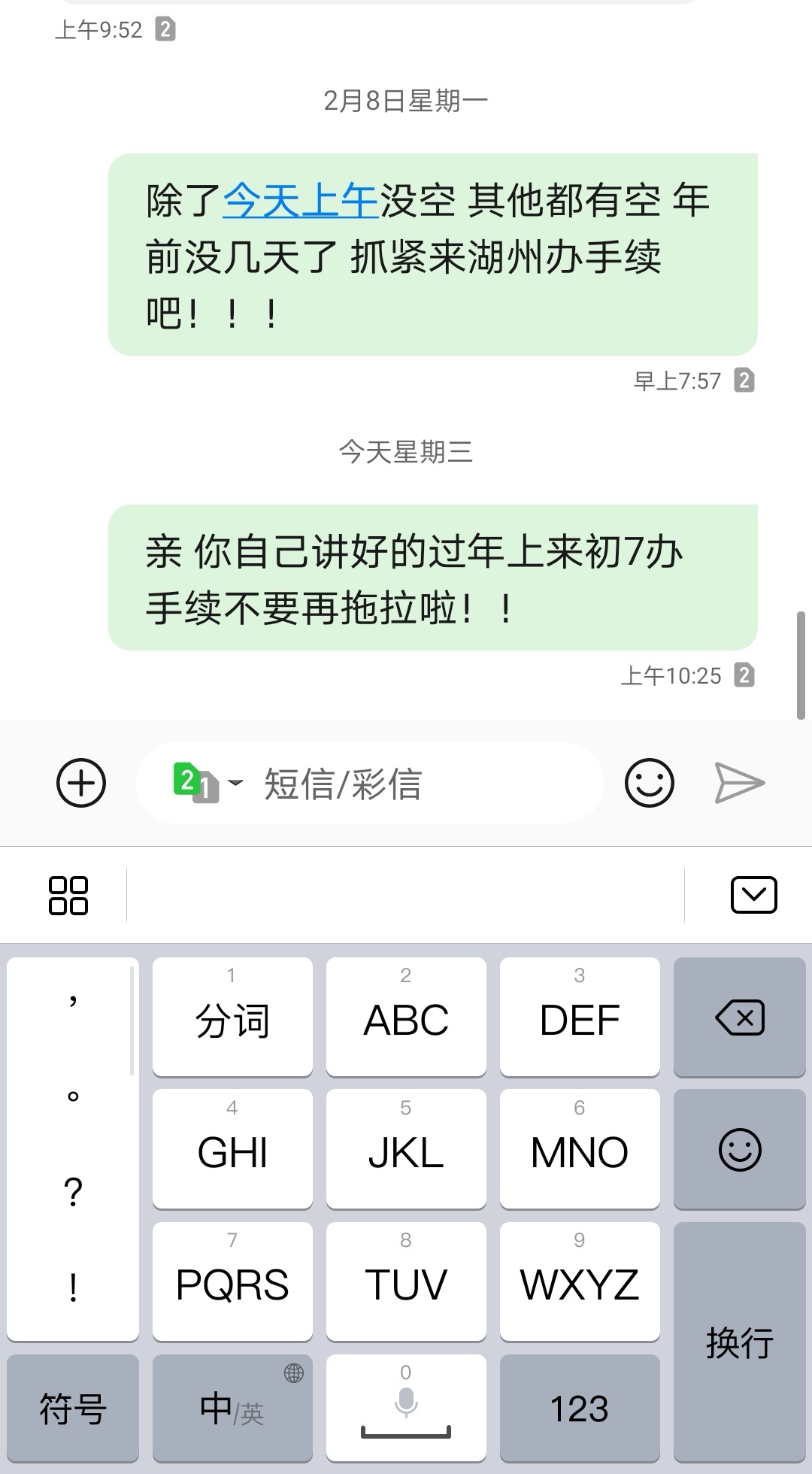Tap the keyboard's smiley emoji key
Screen dimensions: 812x1474
(740, 1150)
